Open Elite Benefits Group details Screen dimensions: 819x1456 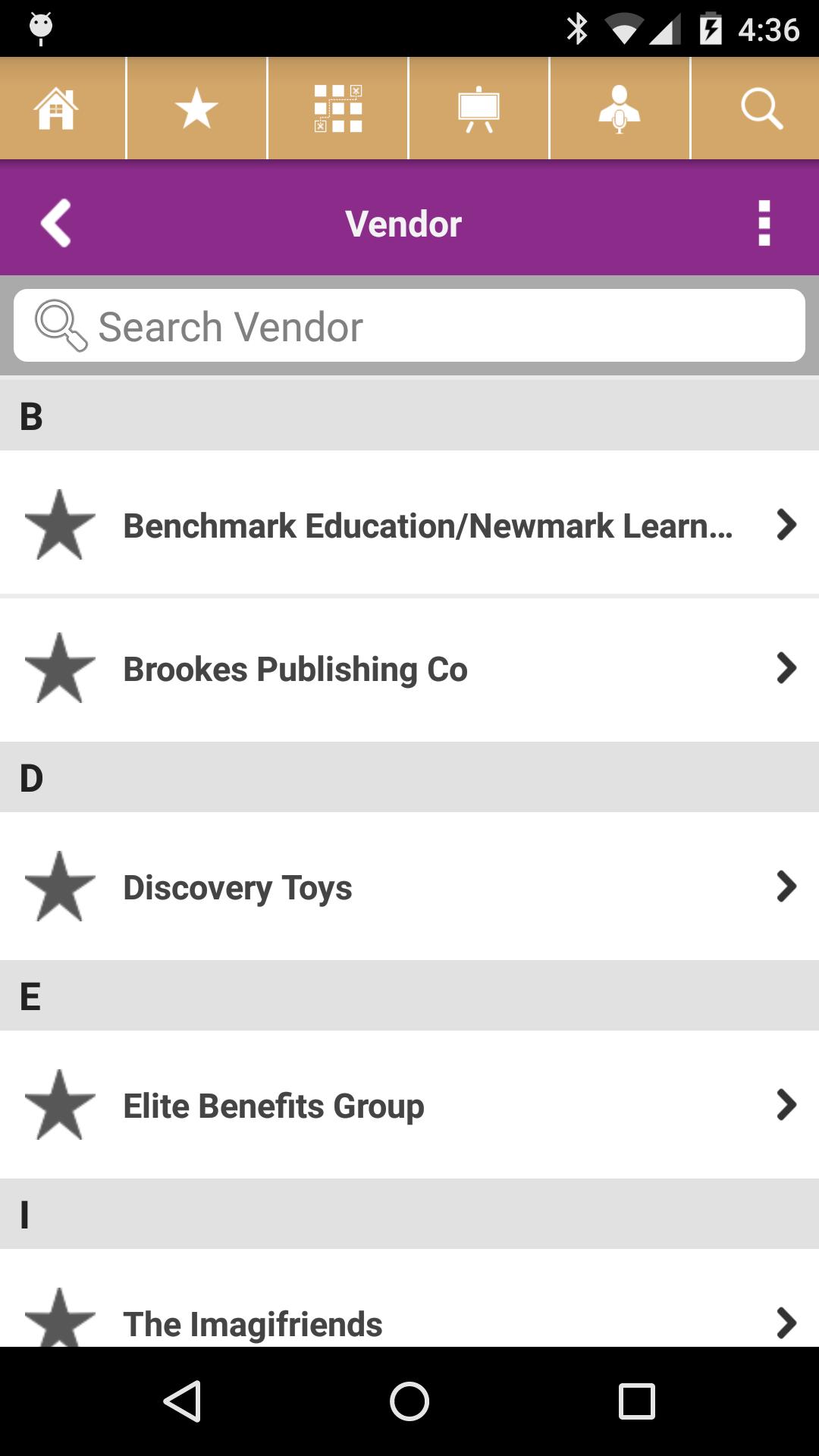(x=409, y=1105)
